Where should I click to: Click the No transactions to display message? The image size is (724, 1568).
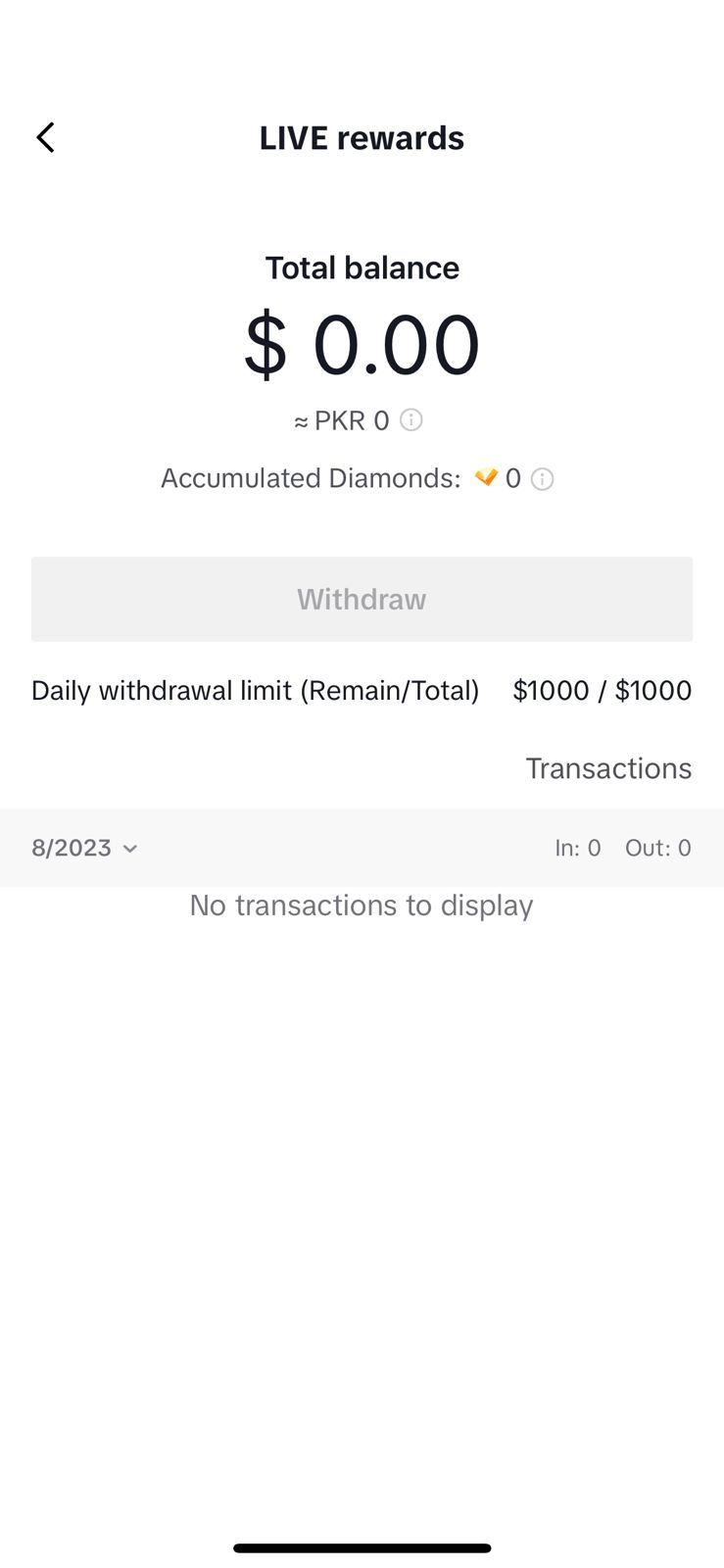coord(362,906)
